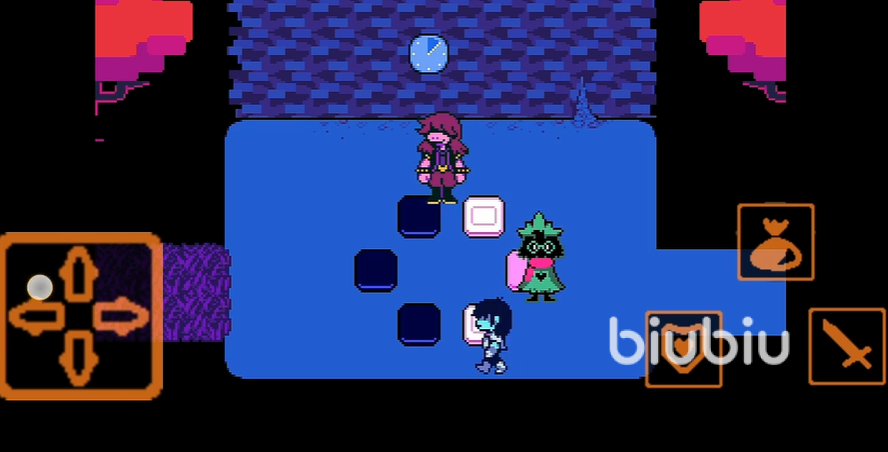
Task: Open the item bag button
Action: 775,242
